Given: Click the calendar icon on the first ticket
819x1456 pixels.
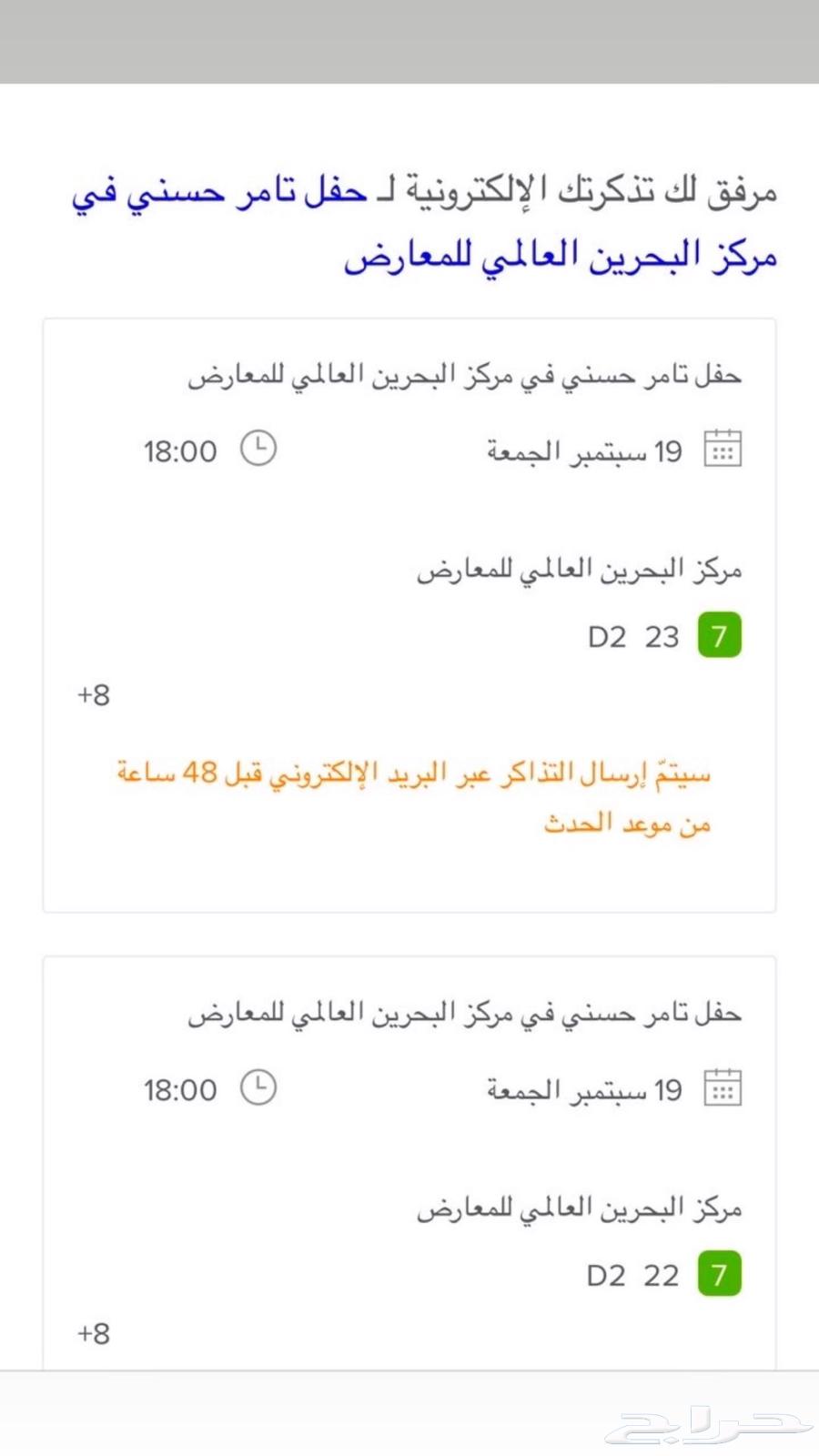Looking at the screenshot, I should [x=723, y=449].
